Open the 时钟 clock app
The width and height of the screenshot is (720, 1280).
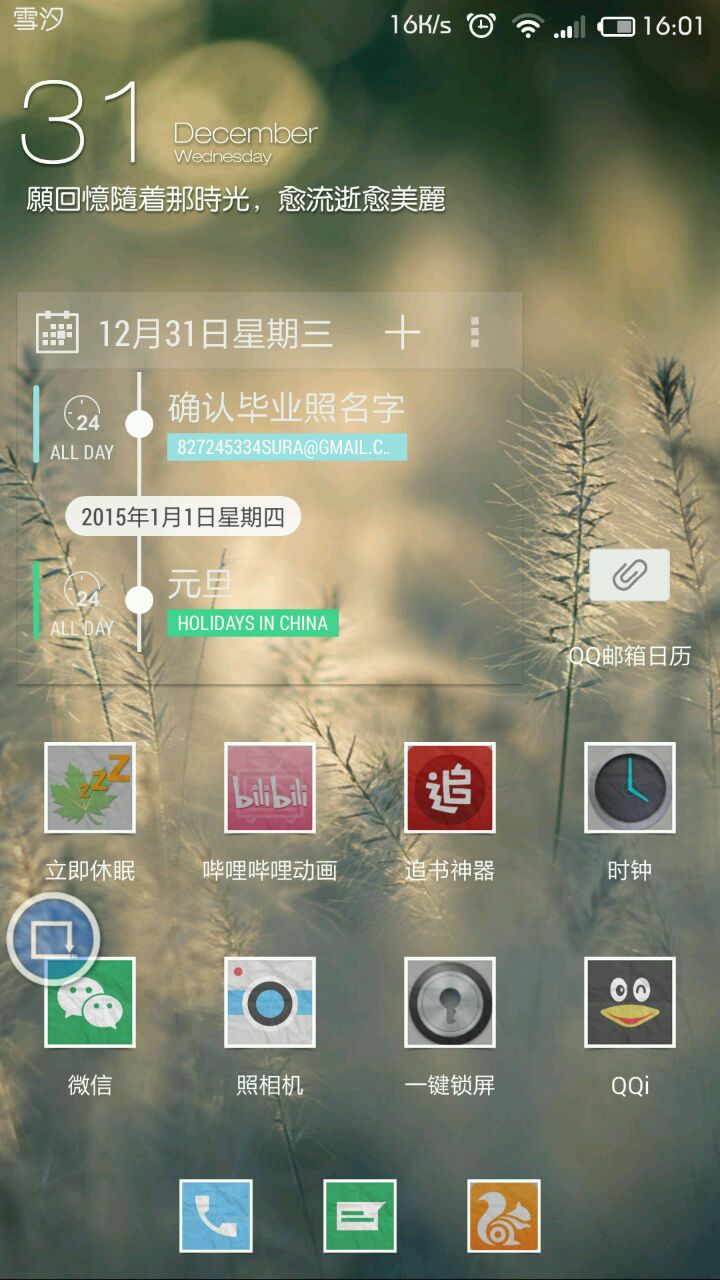click(x=630, y=788)
